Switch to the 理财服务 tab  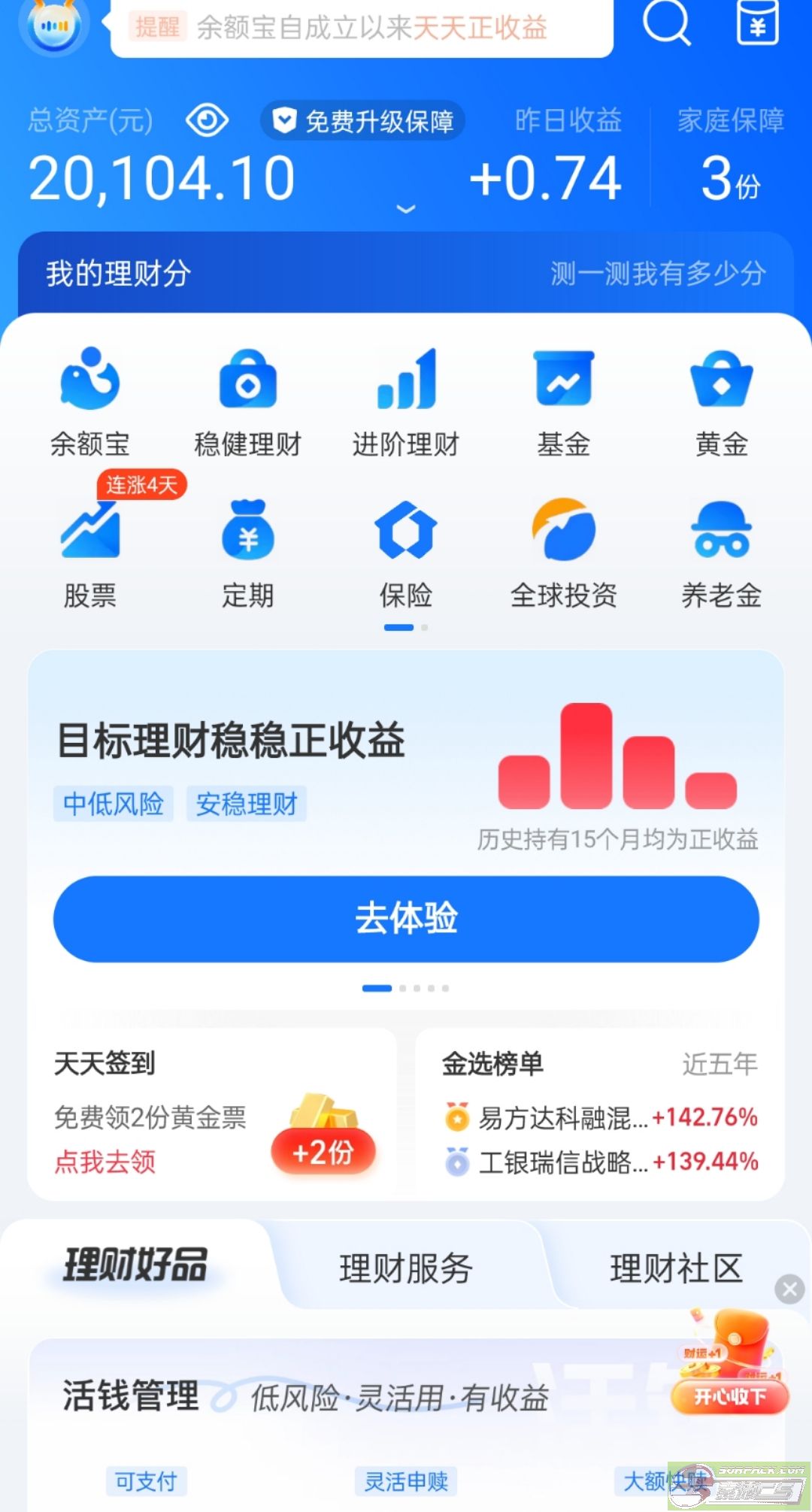[x=406, y=1268]
